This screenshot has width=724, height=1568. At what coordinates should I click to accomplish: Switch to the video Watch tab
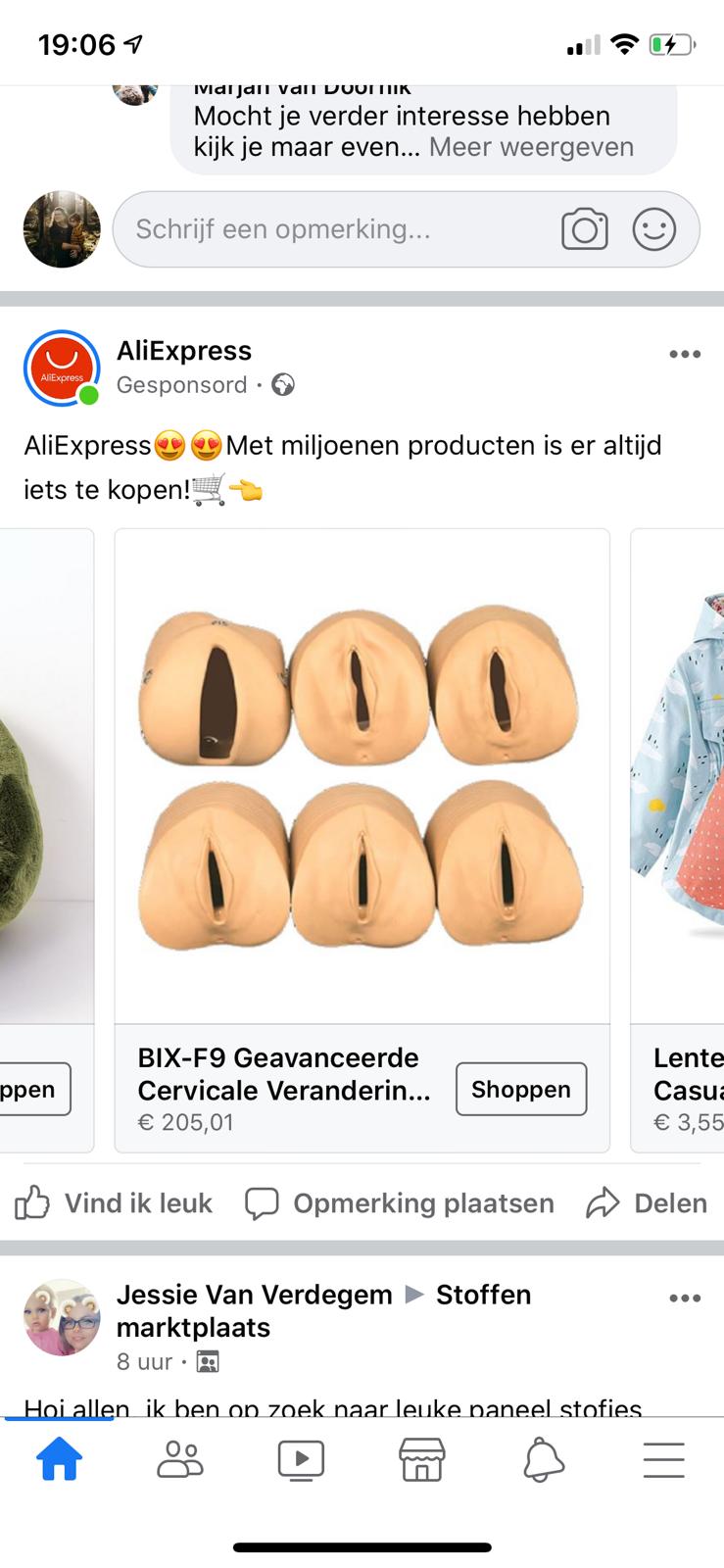[301, 1460]
